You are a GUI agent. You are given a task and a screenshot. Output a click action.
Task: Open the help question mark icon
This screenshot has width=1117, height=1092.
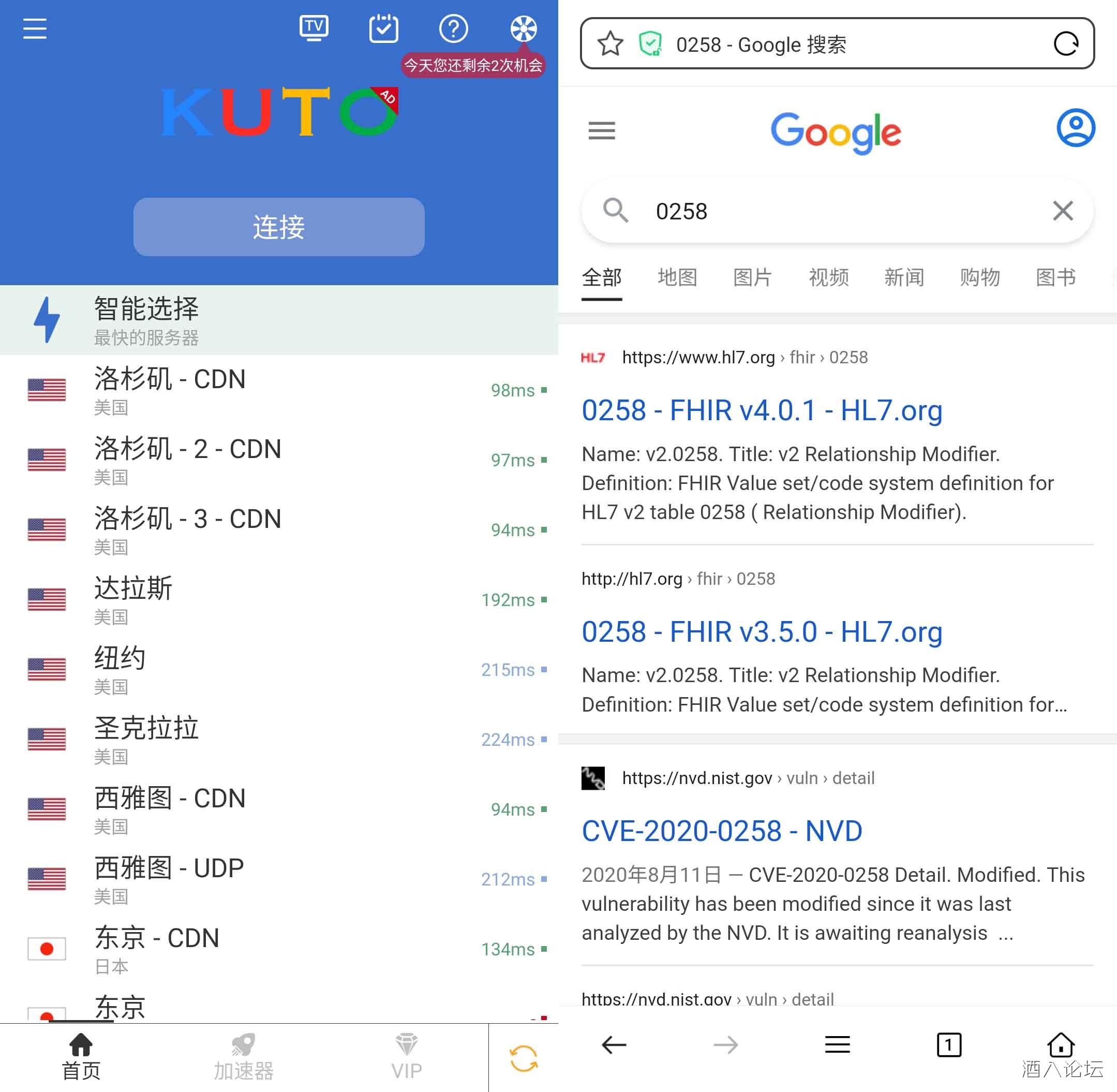click(453, 28)
